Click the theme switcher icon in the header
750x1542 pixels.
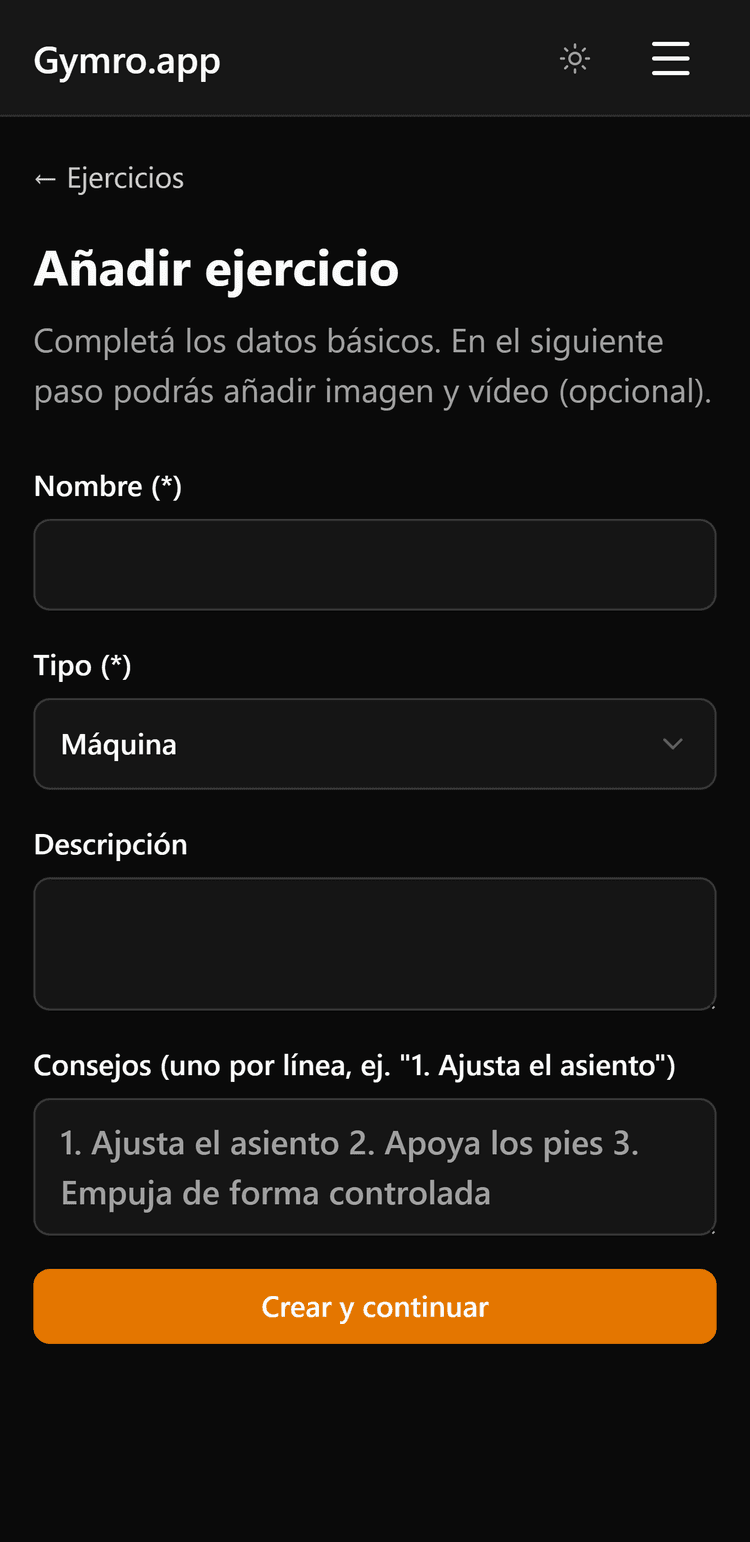(575, 58)
